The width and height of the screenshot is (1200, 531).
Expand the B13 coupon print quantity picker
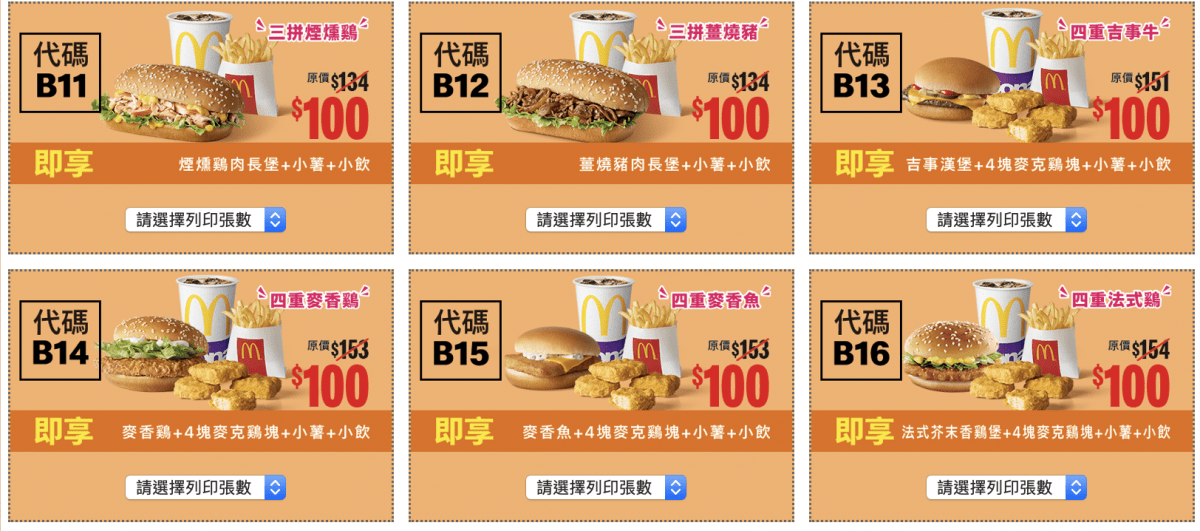[1006, 220]
